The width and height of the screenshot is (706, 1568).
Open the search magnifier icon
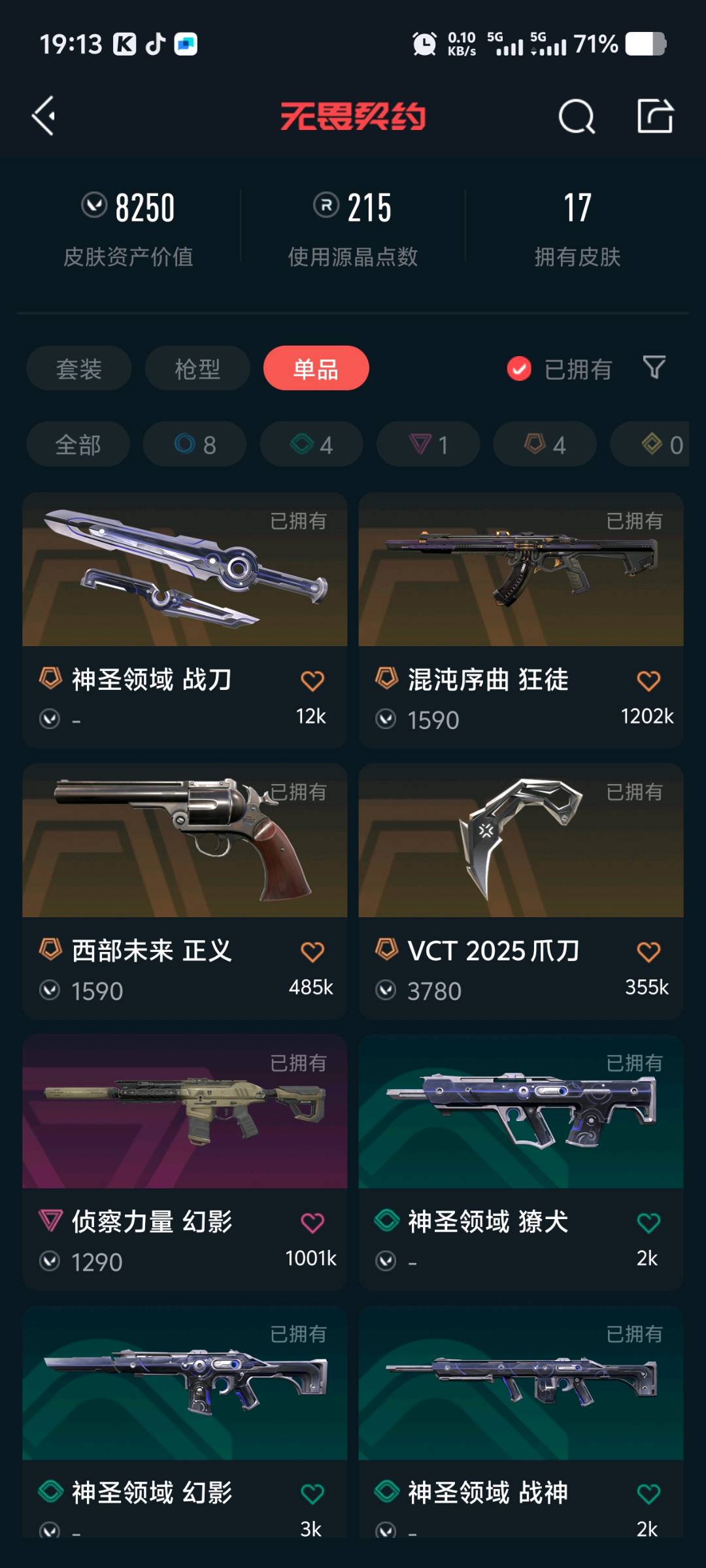pos(577,117)
